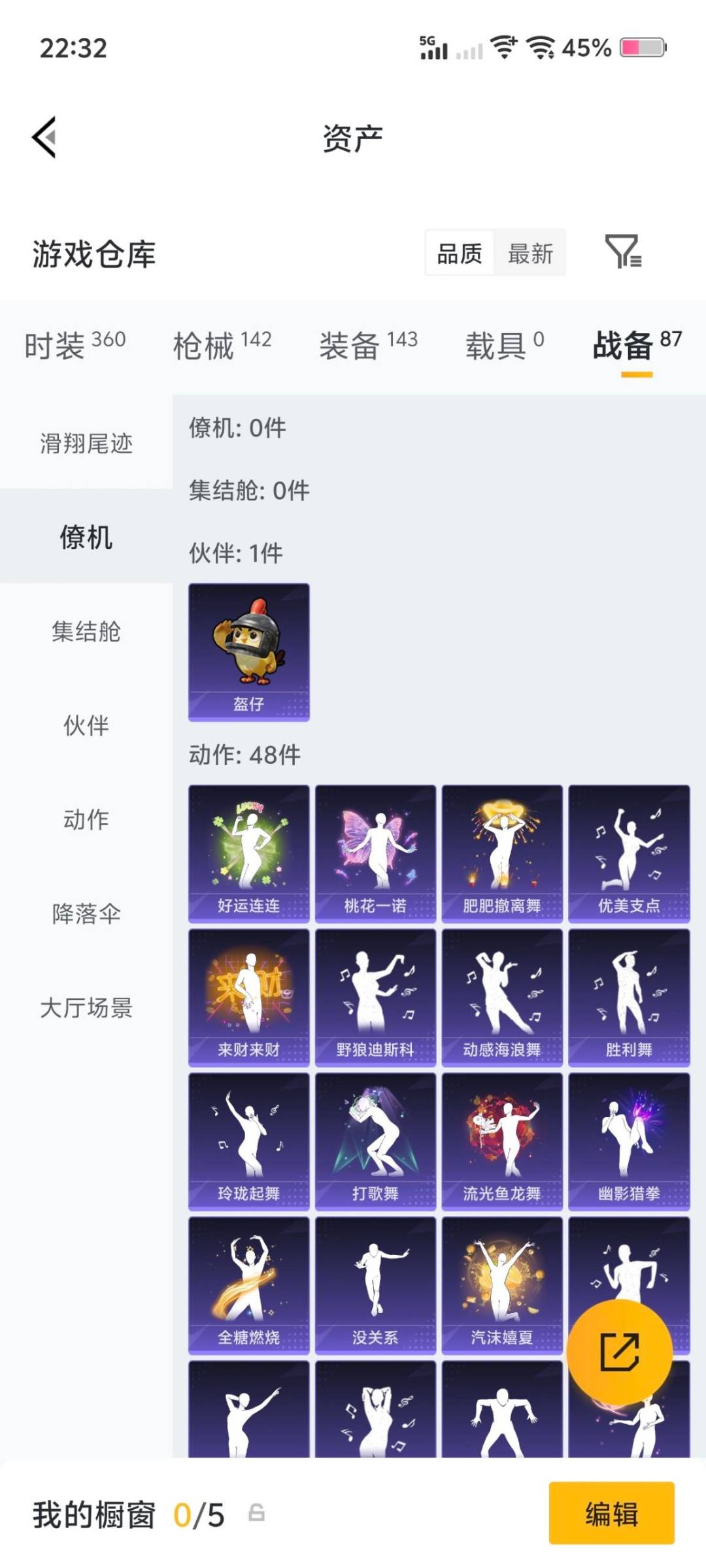Open the 滑翔尾迹 category
The width and height of the screenshot is (706, 1568).
coord(86,444)
